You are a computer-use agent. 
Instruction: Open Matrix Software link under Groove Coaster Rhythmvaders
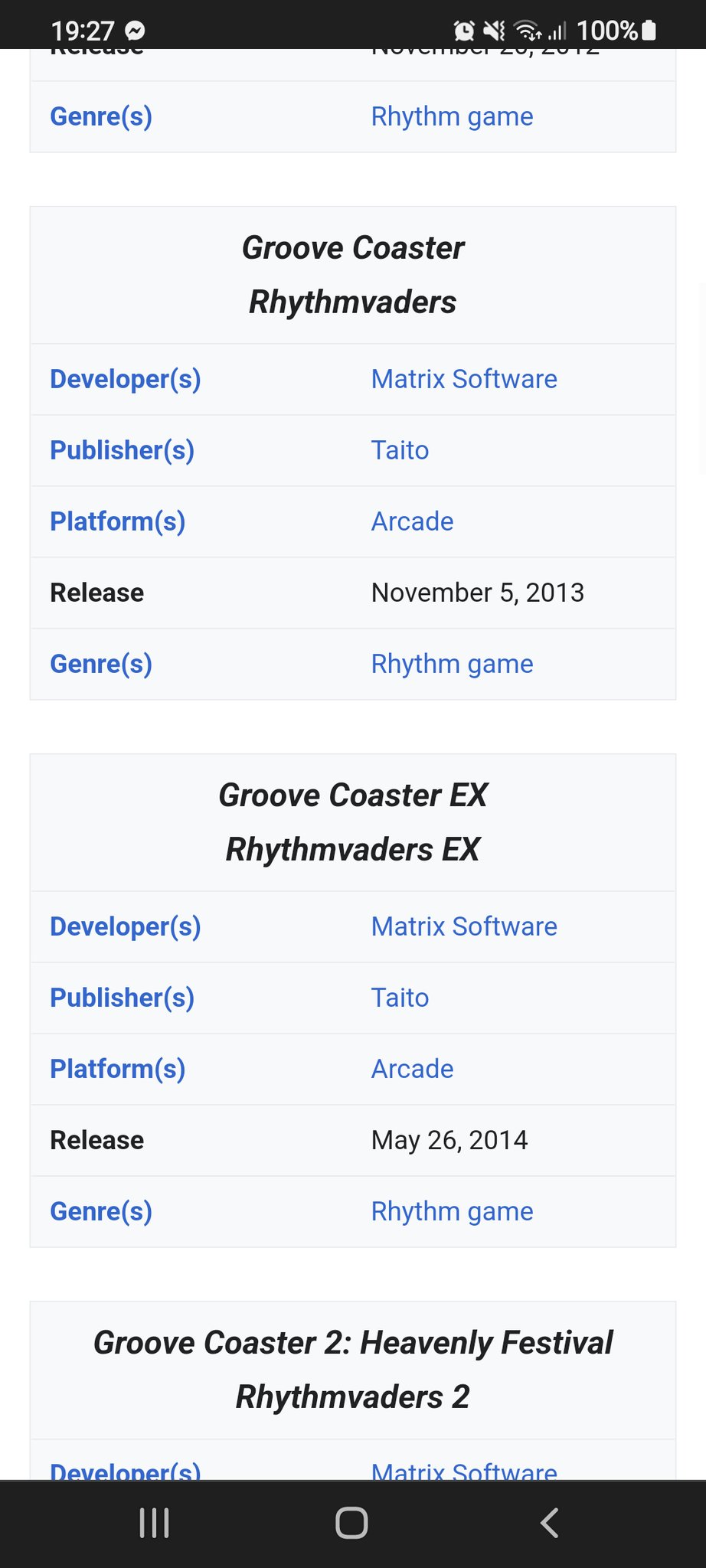pyautogui.click(x=464, y=379)
